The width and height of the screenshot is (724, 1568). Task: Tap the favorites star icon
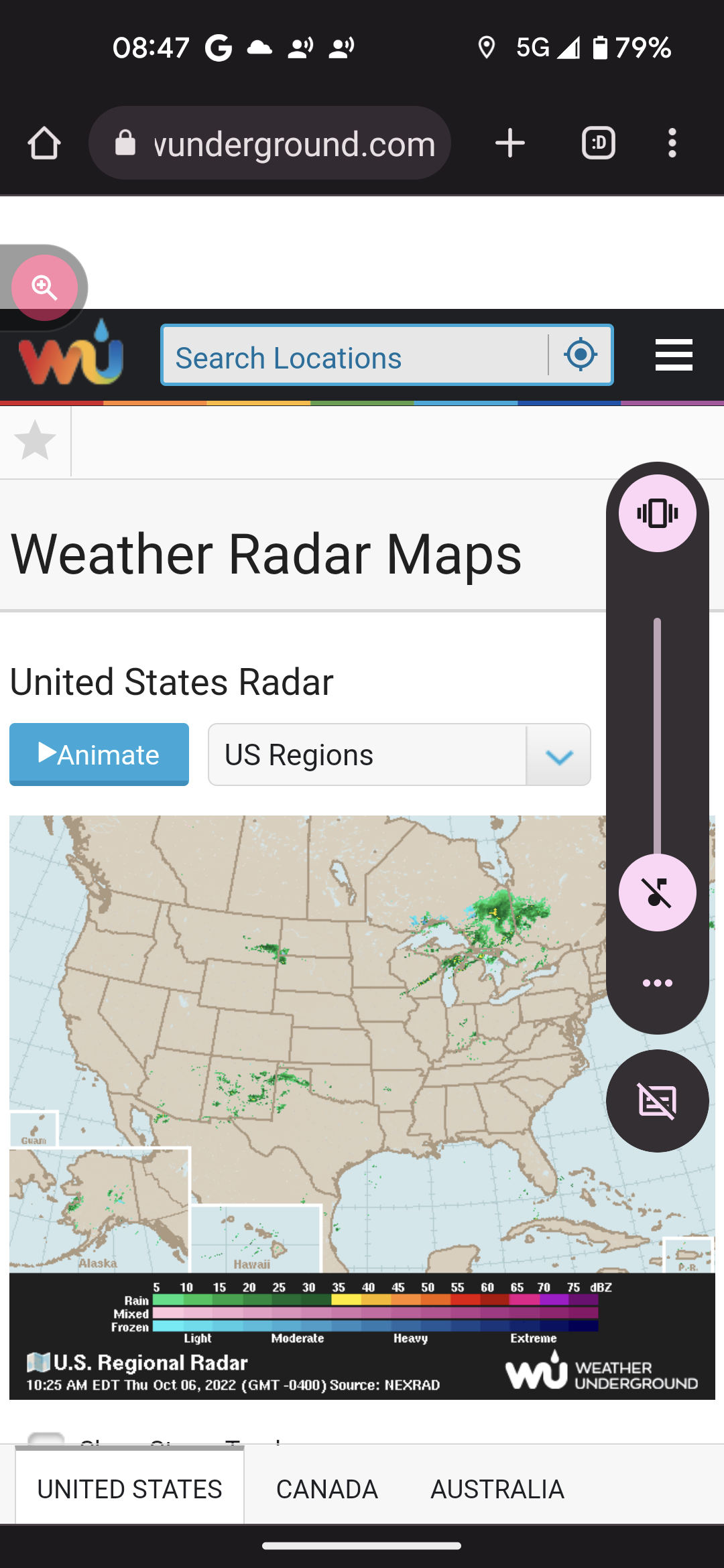coord(35,441)
